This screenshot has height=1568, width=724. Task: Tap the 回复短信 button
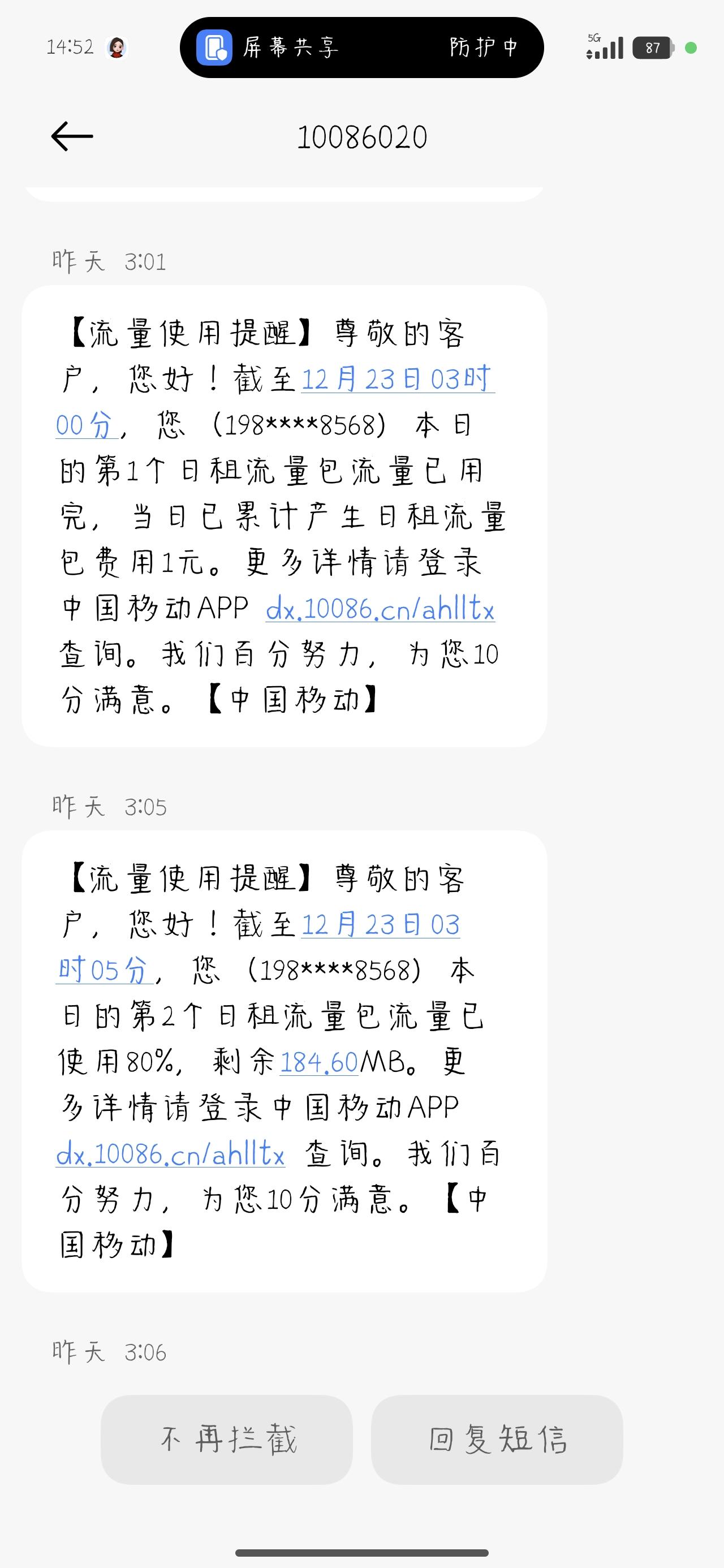[497, 1440]
